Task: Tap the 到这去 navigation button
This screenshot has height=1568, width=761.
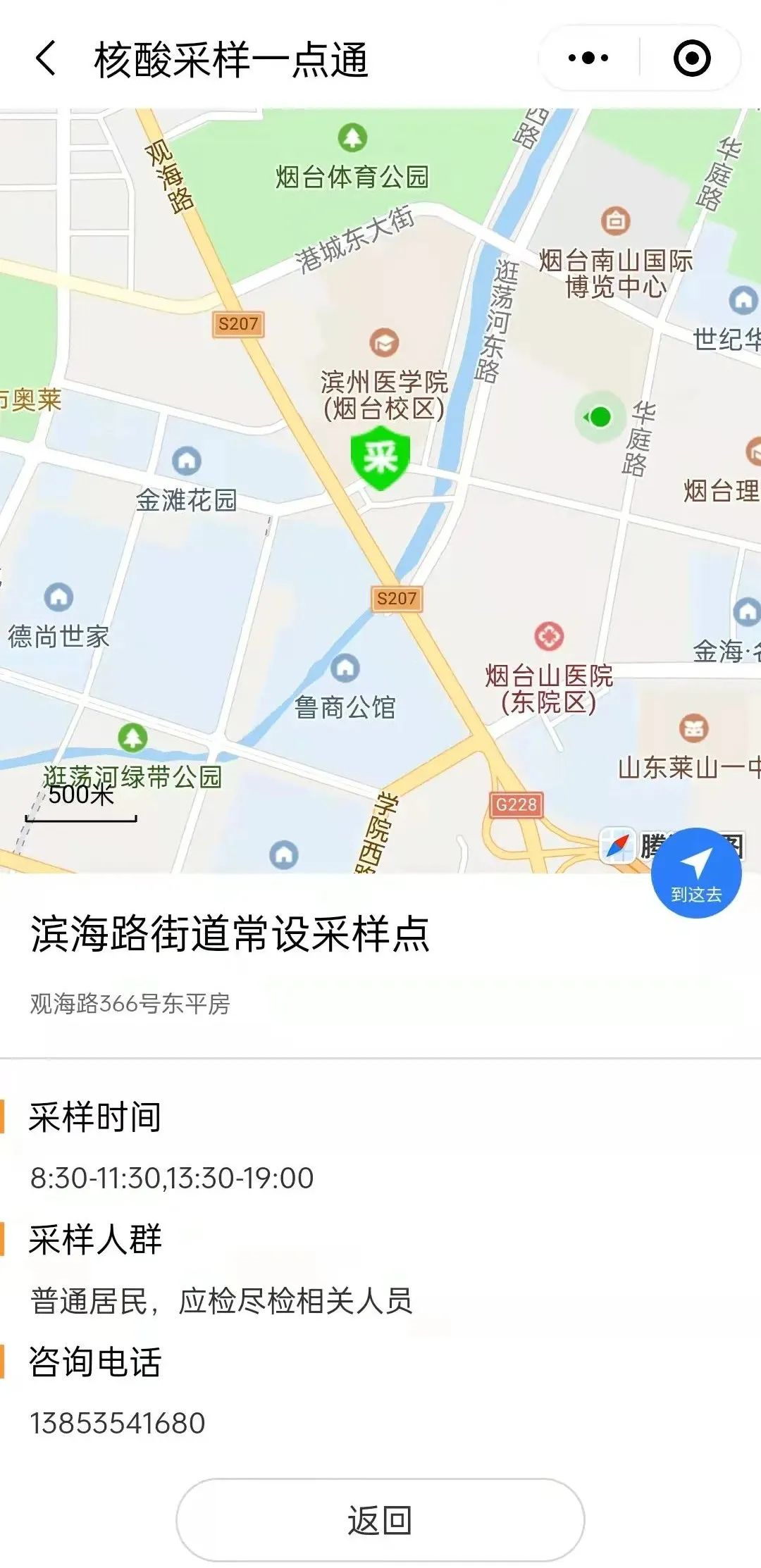Action: coord(696,873)
